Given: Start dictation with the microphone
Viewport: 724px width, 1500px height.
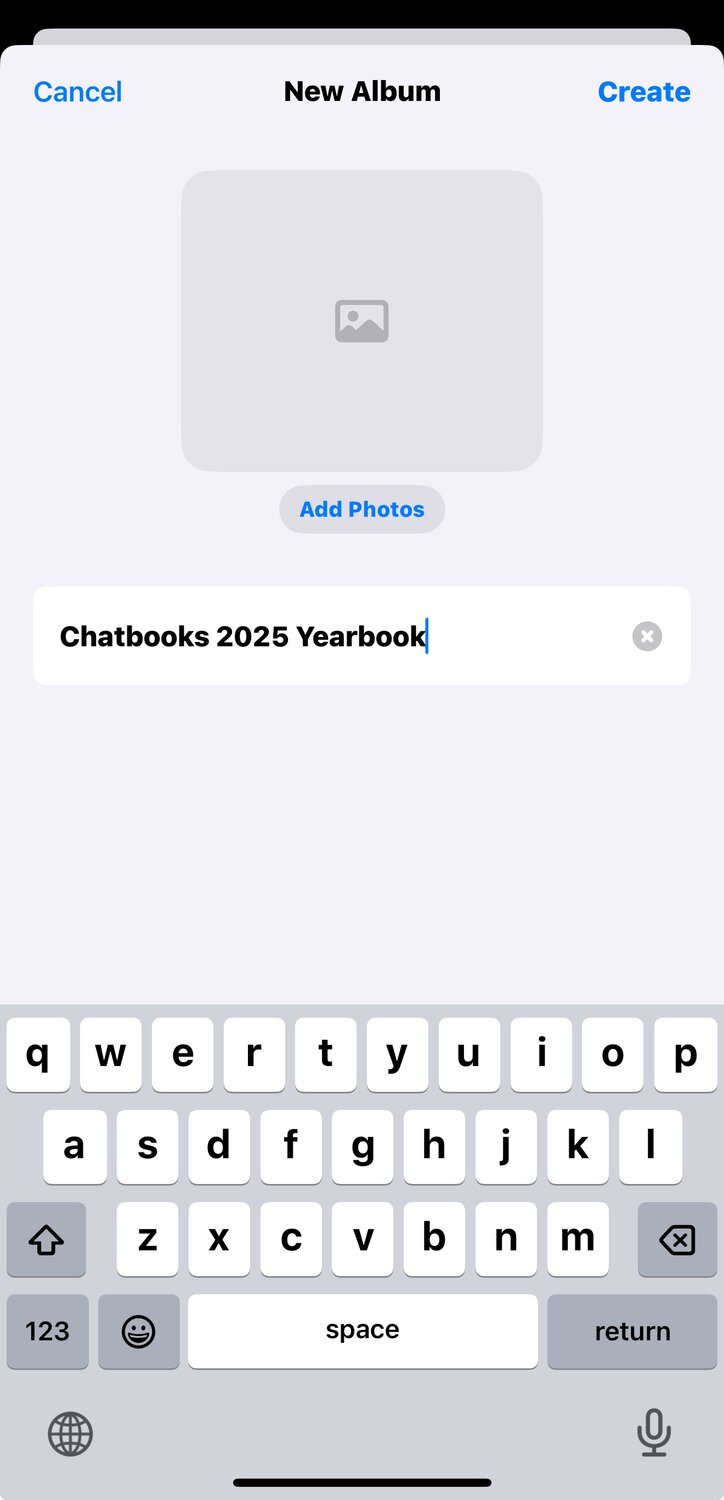Looking at the screenshot, I should click(653, 1433).
